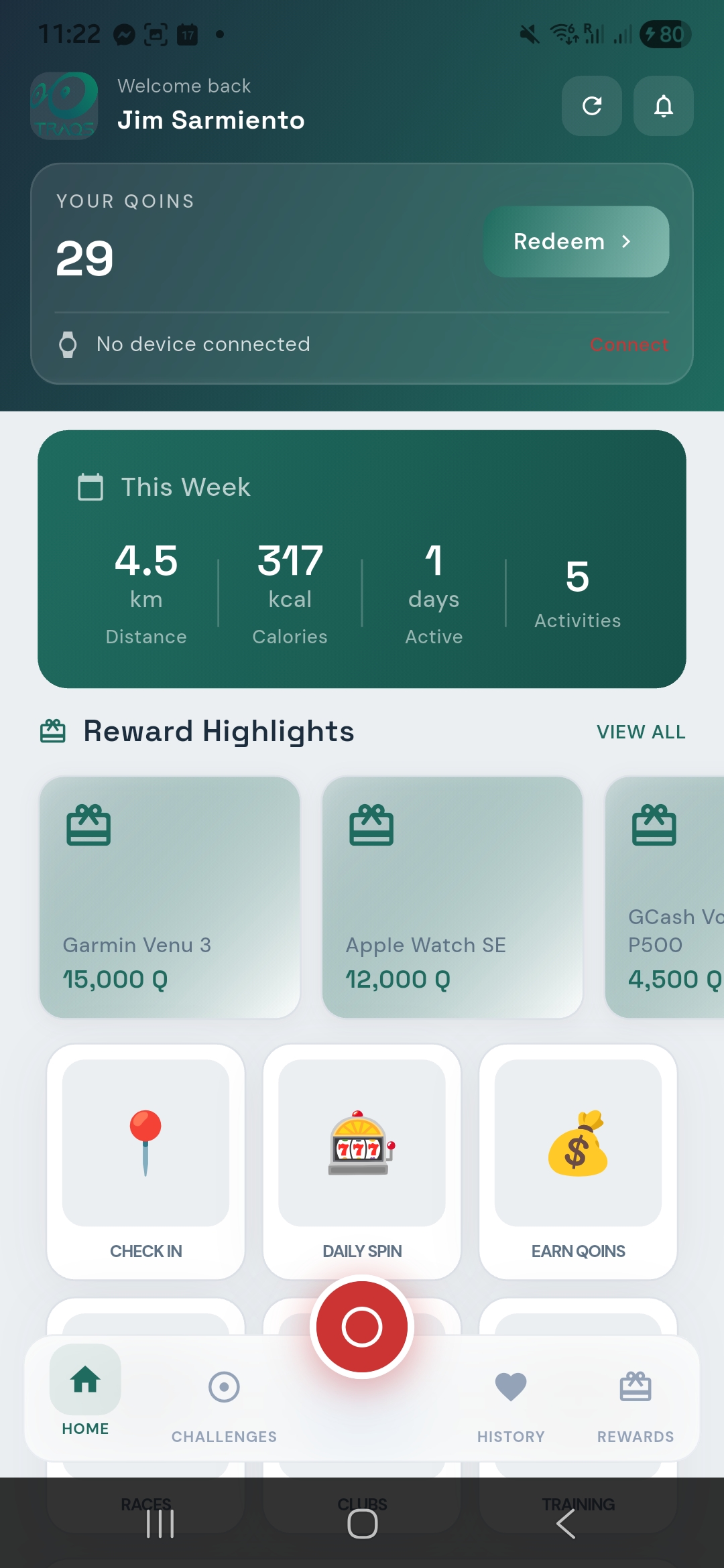Click the Earn Qoins money bag icon
Viewport: 724px width, 1568px height.
pos(578,1143)
